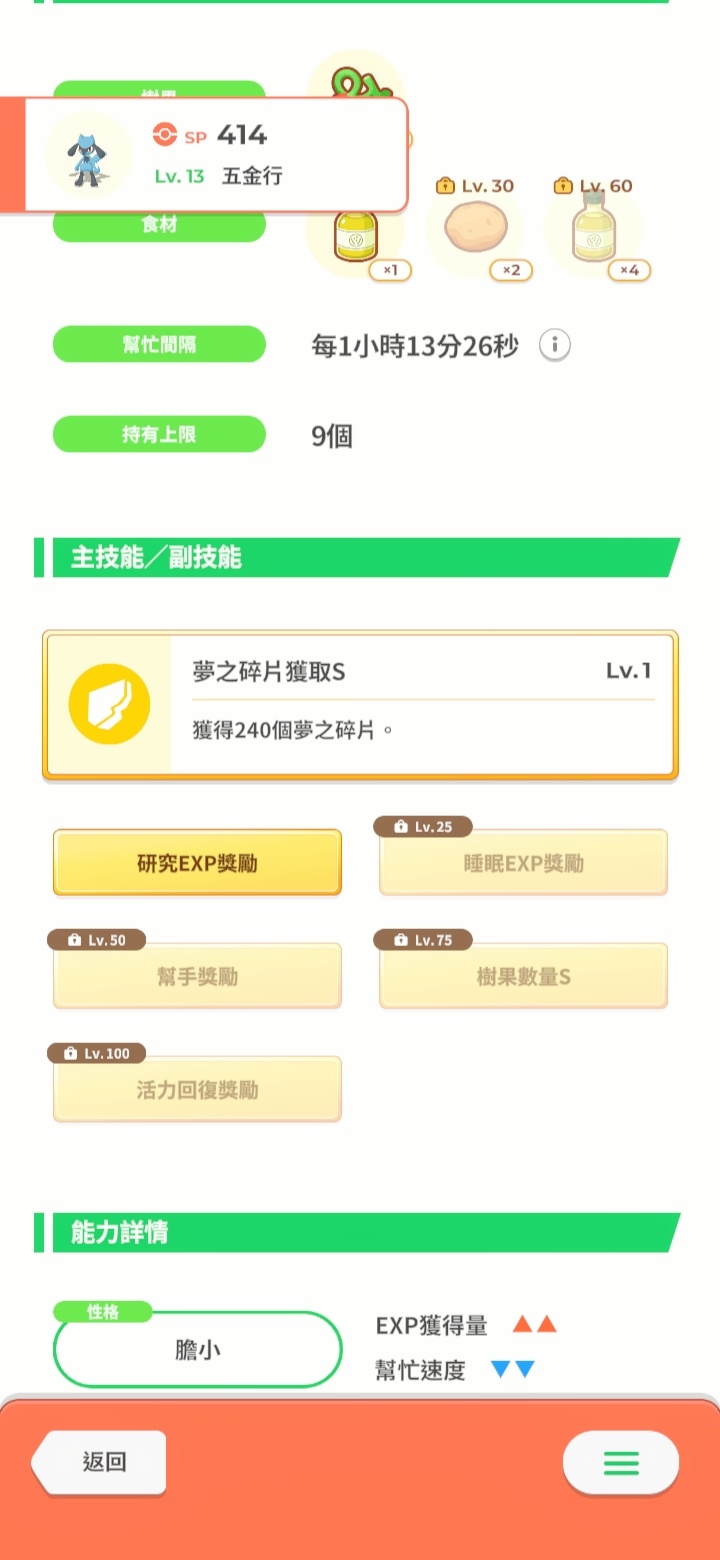Open the 膽小 nature details

(x=197, y=1350)
